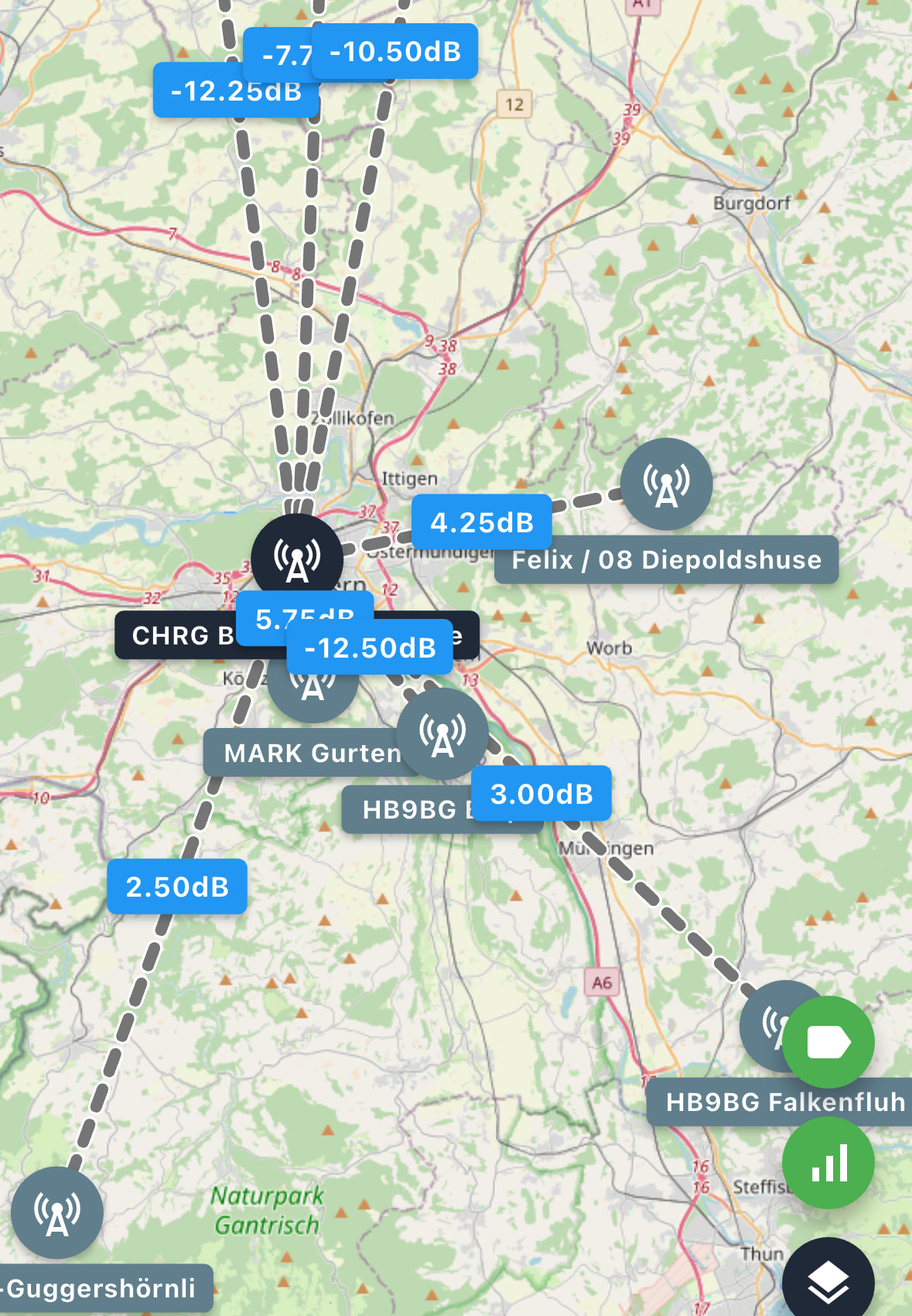Tap the green label tag button

(828, 1042)
